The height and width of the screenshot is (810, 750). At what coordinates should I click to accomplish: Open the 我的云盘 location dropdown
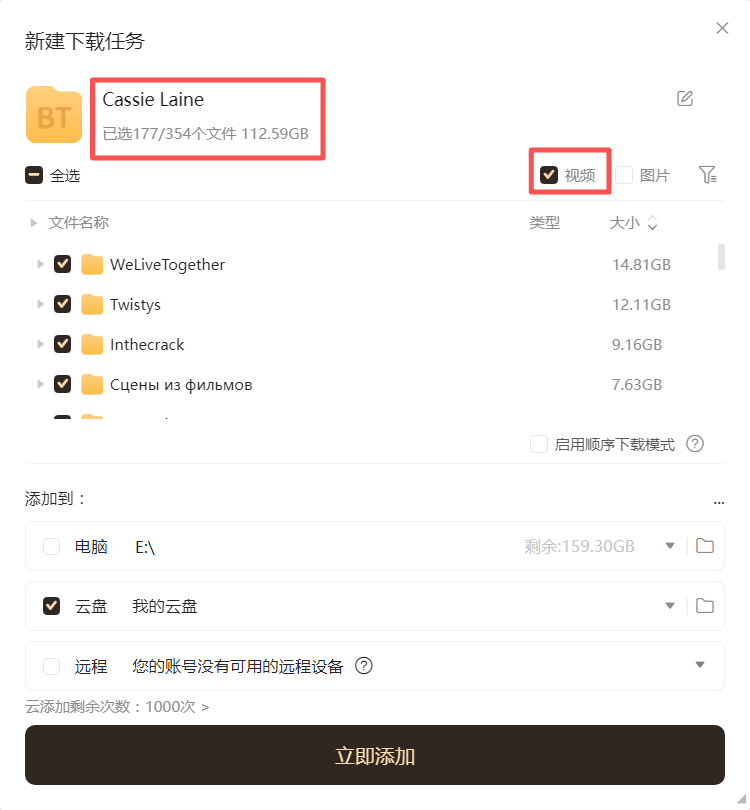point(670,606)
